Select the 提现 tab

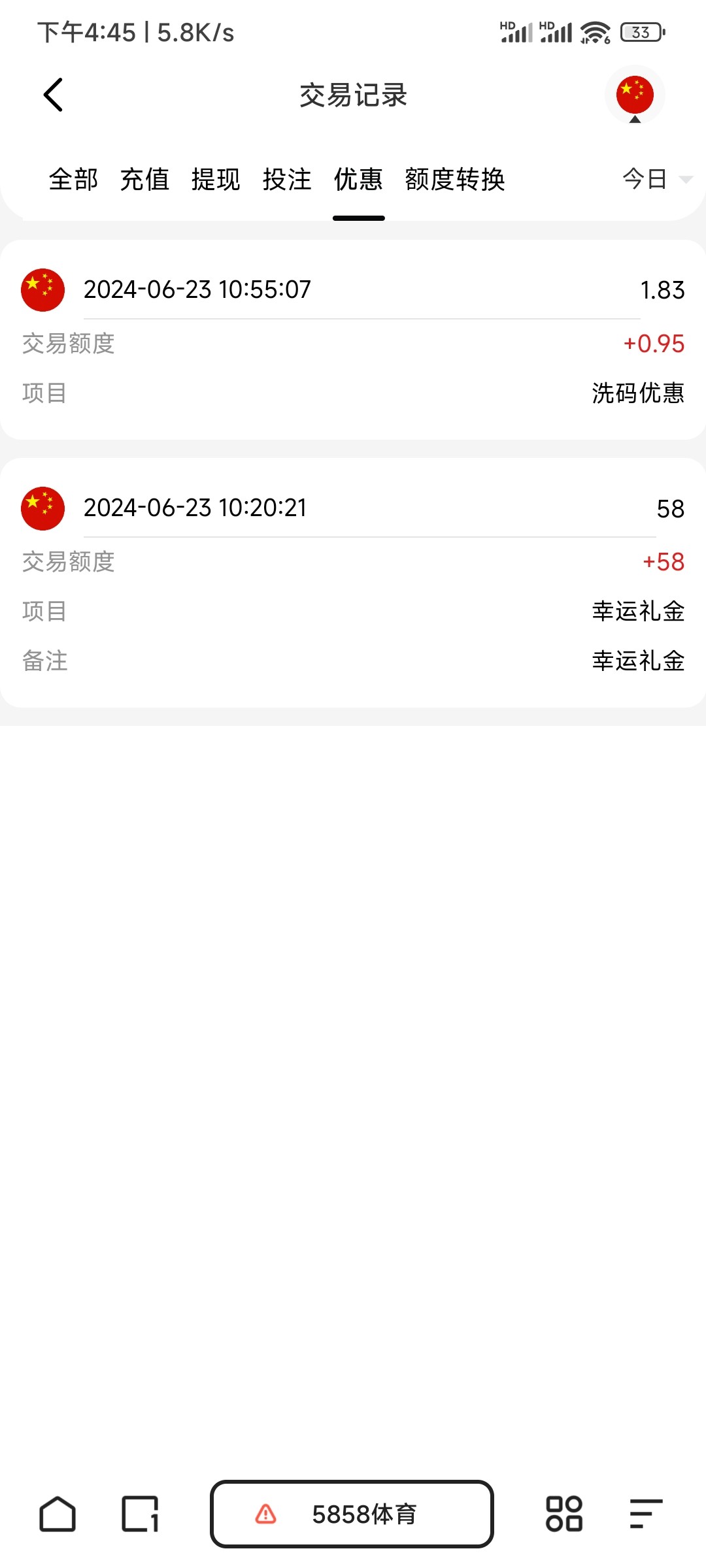216,179
